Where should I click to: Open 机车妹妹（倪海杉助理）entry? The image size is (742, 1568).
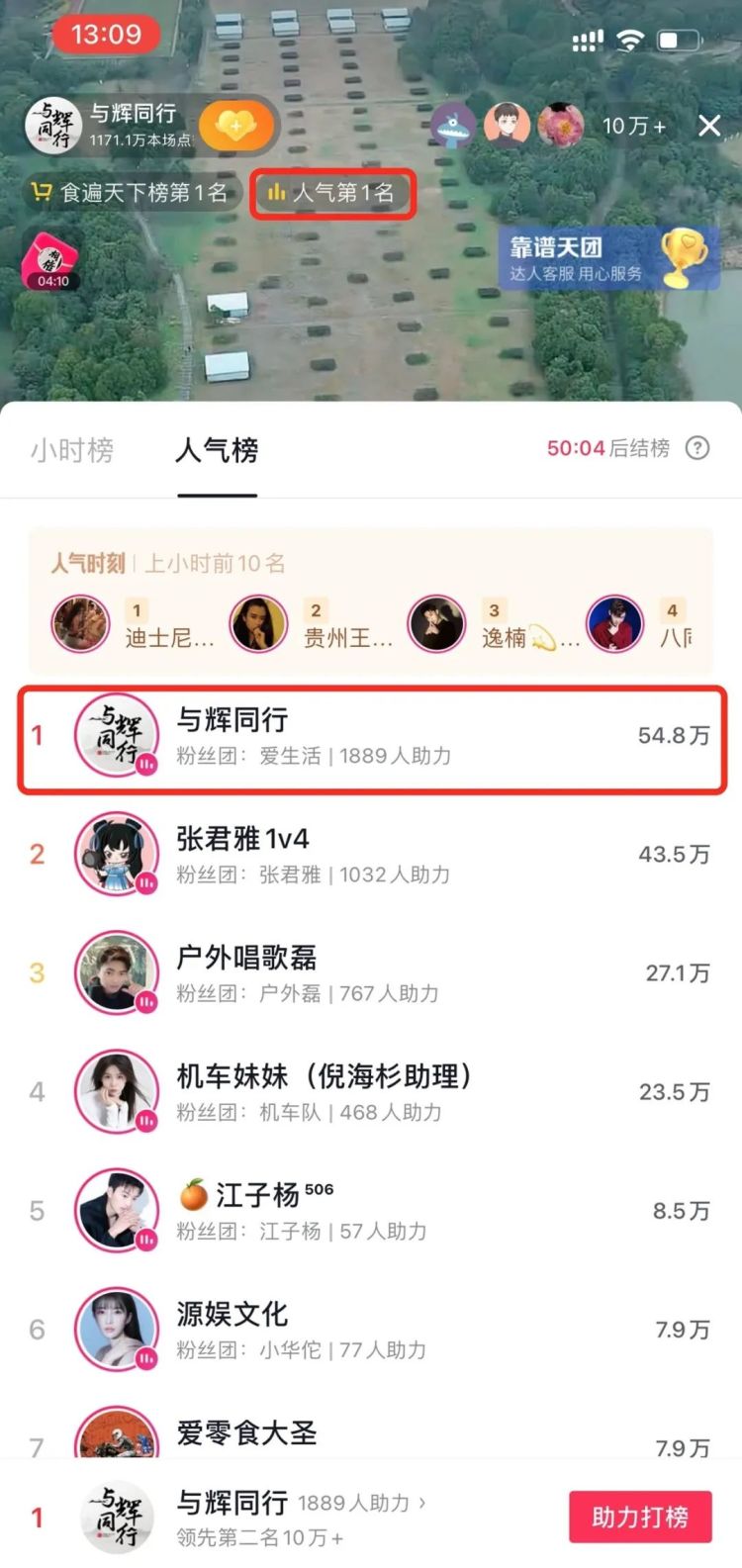click(x=371, y=1092)
